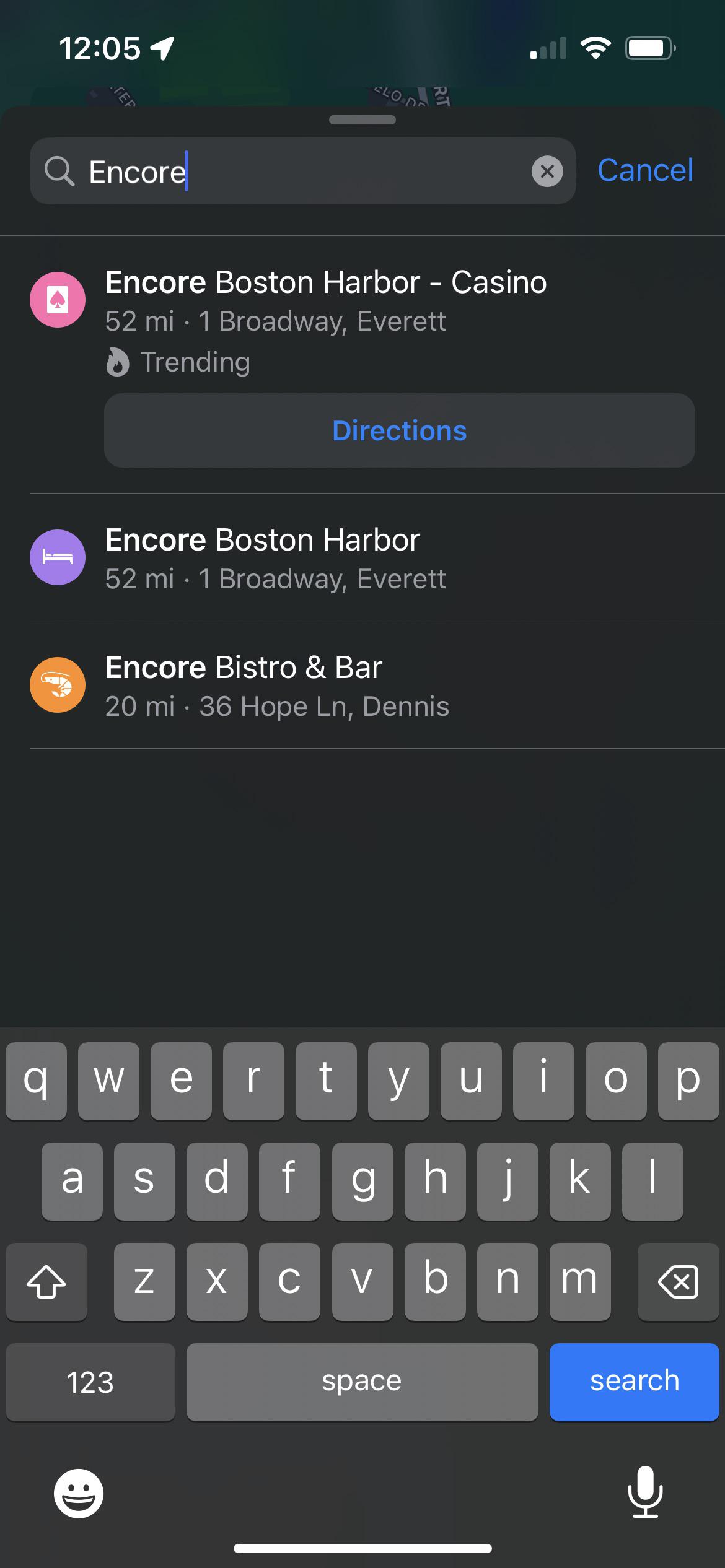
Task: Open Encore Bistro & Bar result
Action: pos(276,686)
